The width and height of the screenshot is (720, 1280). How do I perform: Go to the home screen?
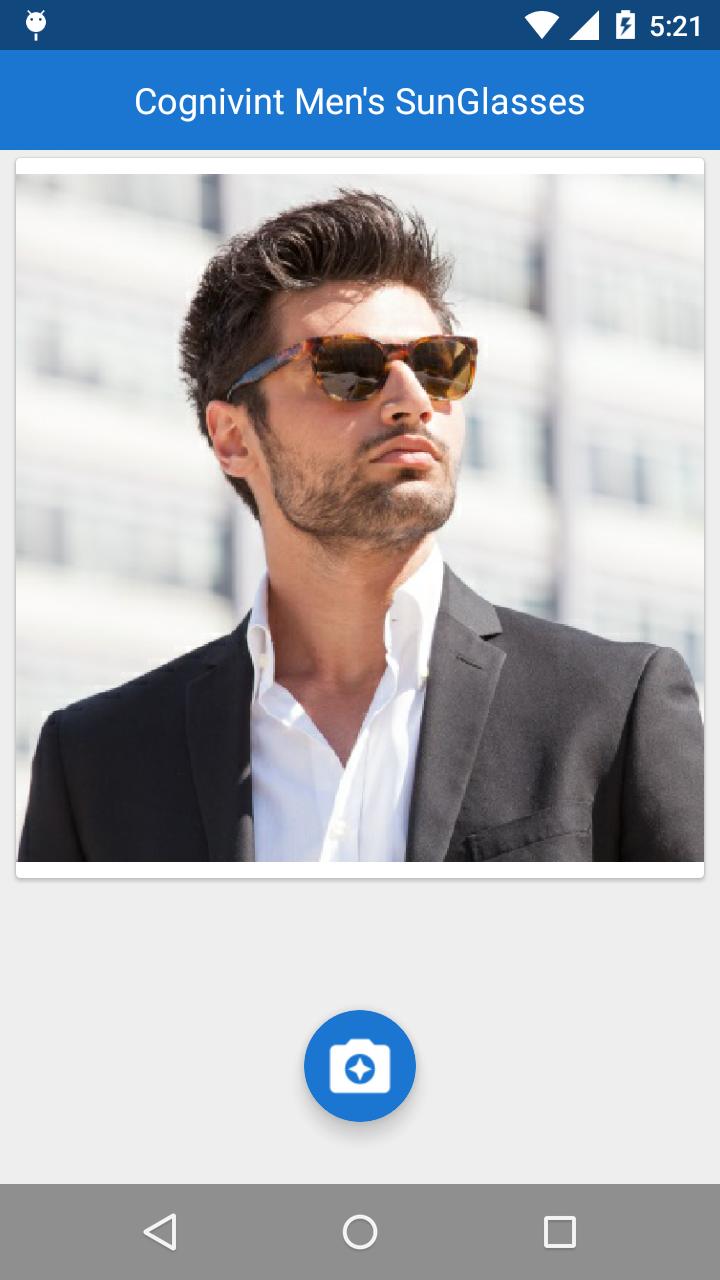click(x=360, y=1232)
